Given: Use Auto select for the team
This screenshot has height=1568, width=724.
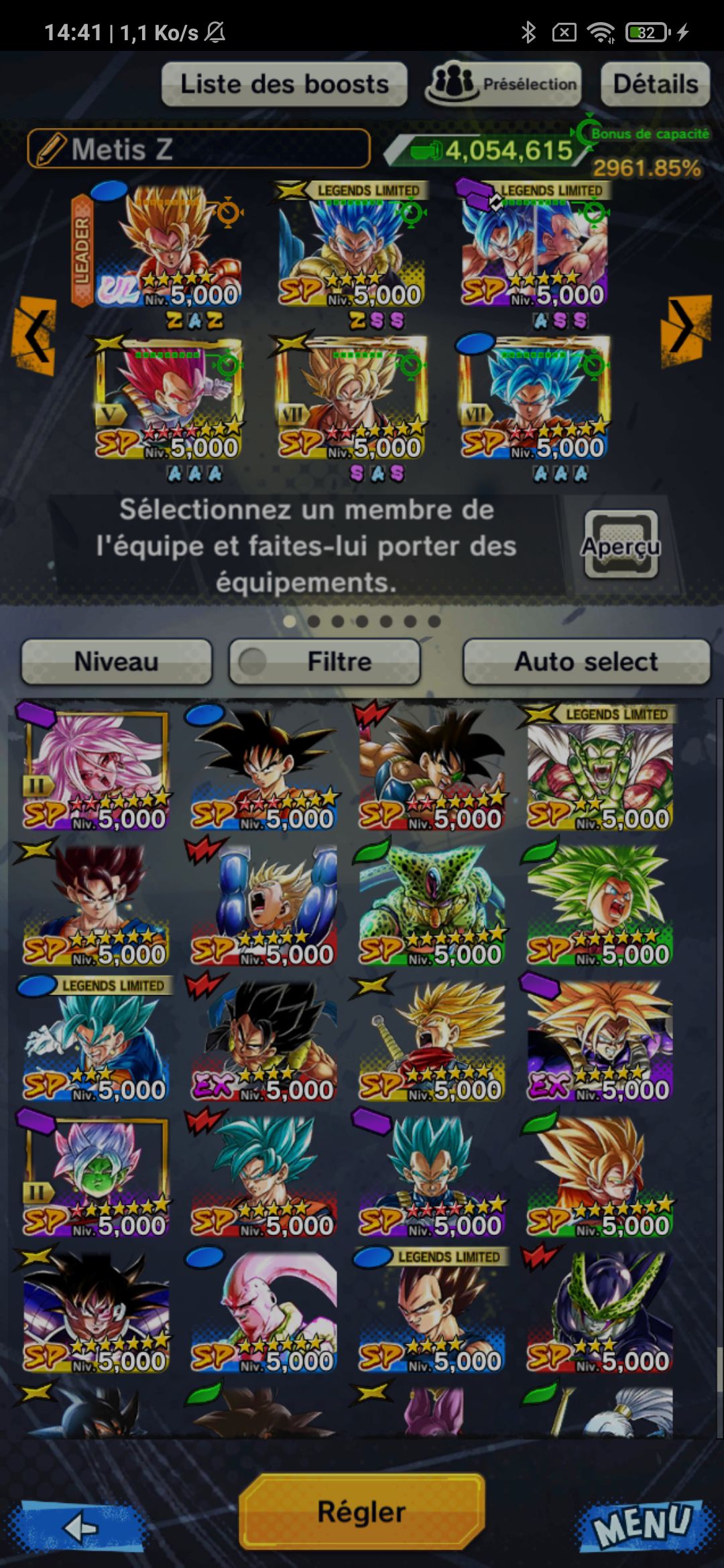Looking at the screenshot, I should coord(586,661).
